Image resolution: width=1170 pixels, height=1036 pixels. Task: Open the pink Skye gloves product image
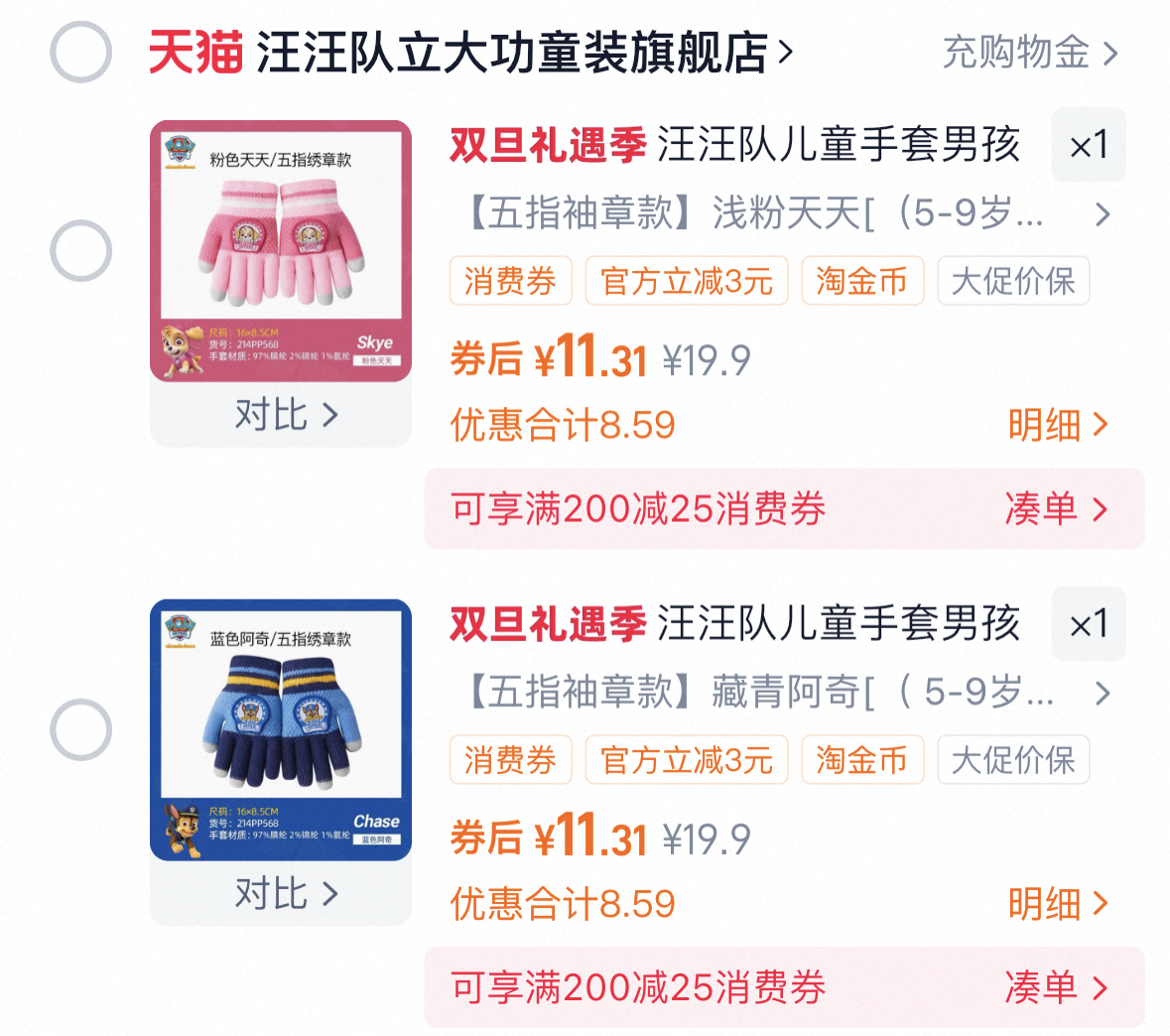point(281,250)
